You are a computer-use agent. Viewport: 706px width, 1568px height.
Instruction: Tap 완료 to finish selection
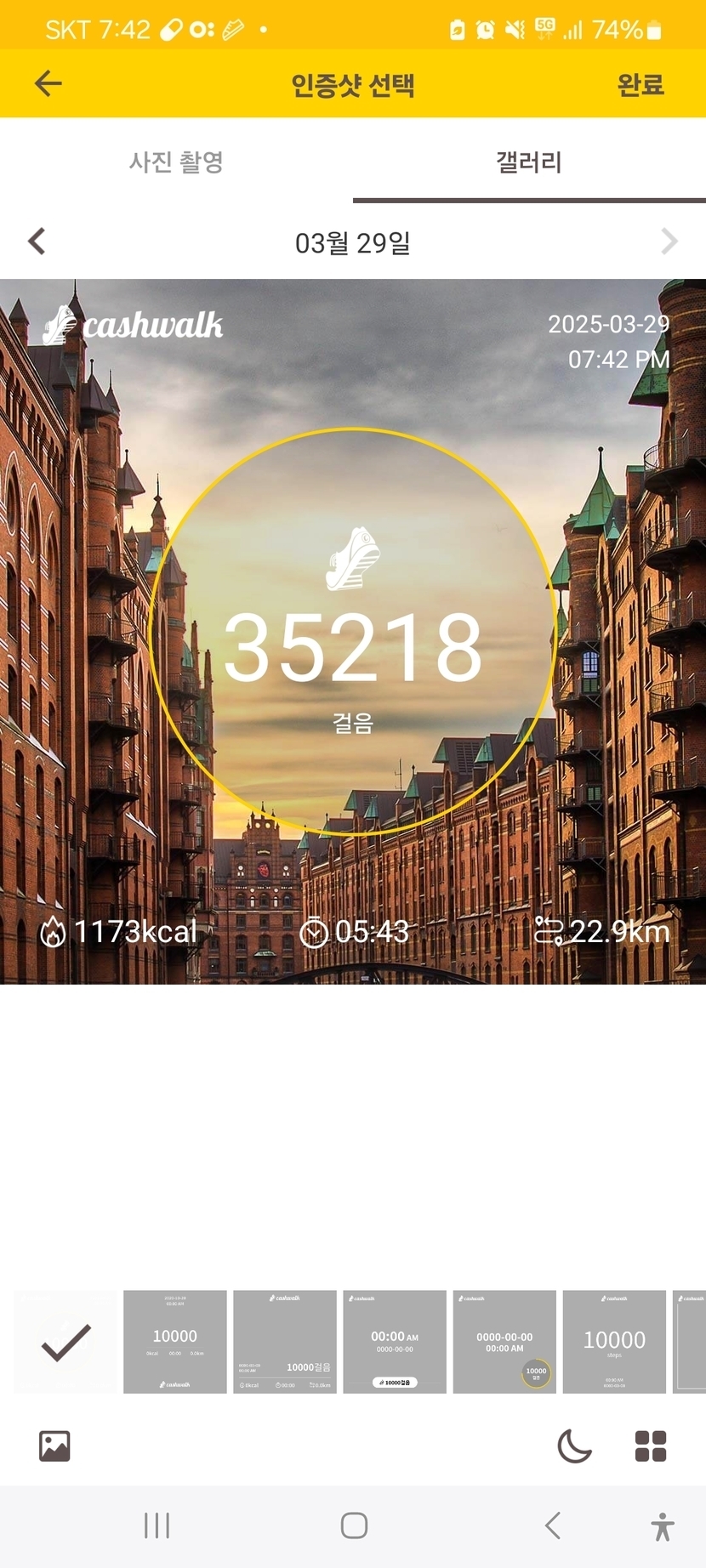click(x=640, y=84)
